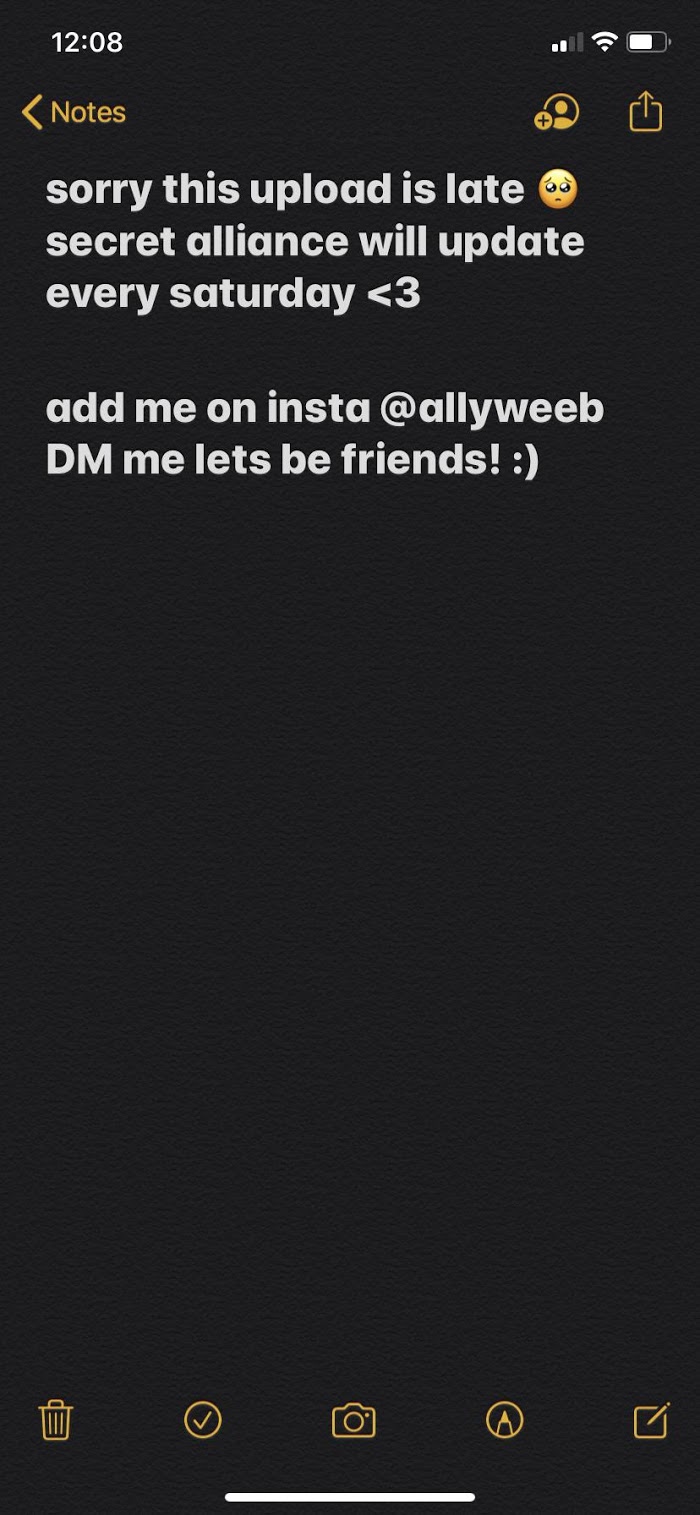Go back to the Notes list
This screenshot has height=1515, width=700.
tap(74, 112)
